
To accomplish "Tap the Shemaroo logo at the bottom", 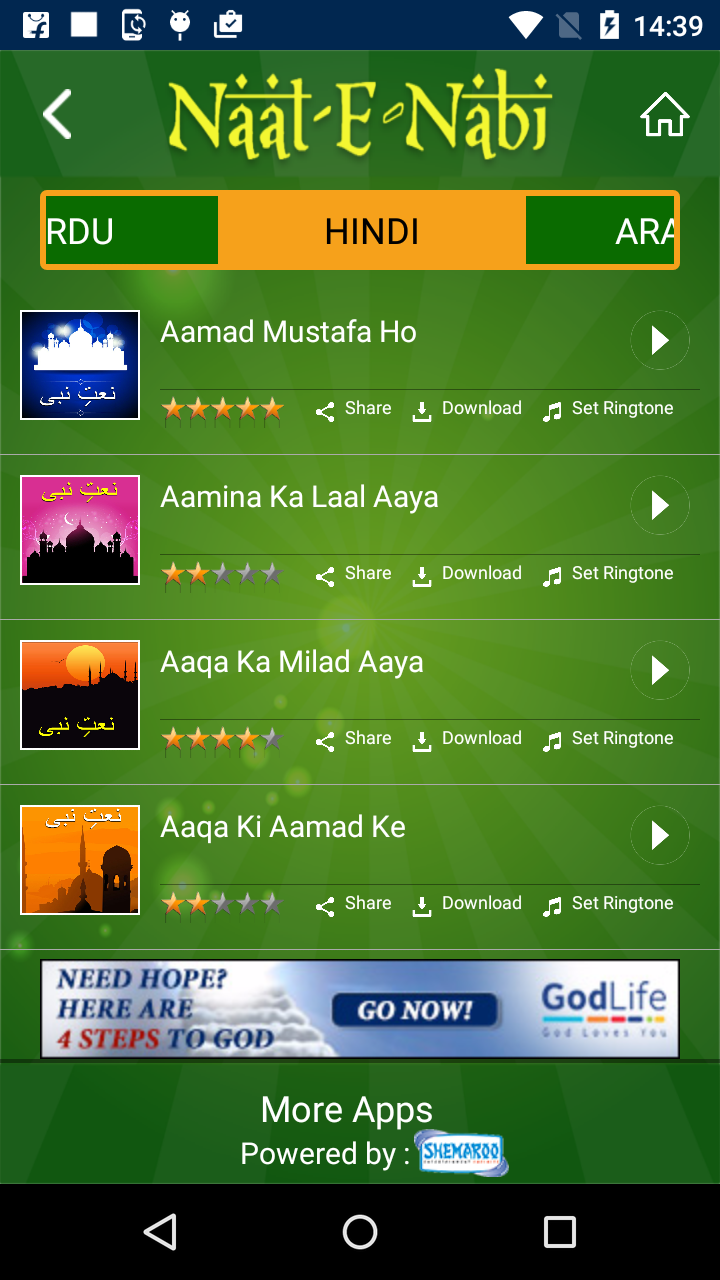I will click(462, 1154).
